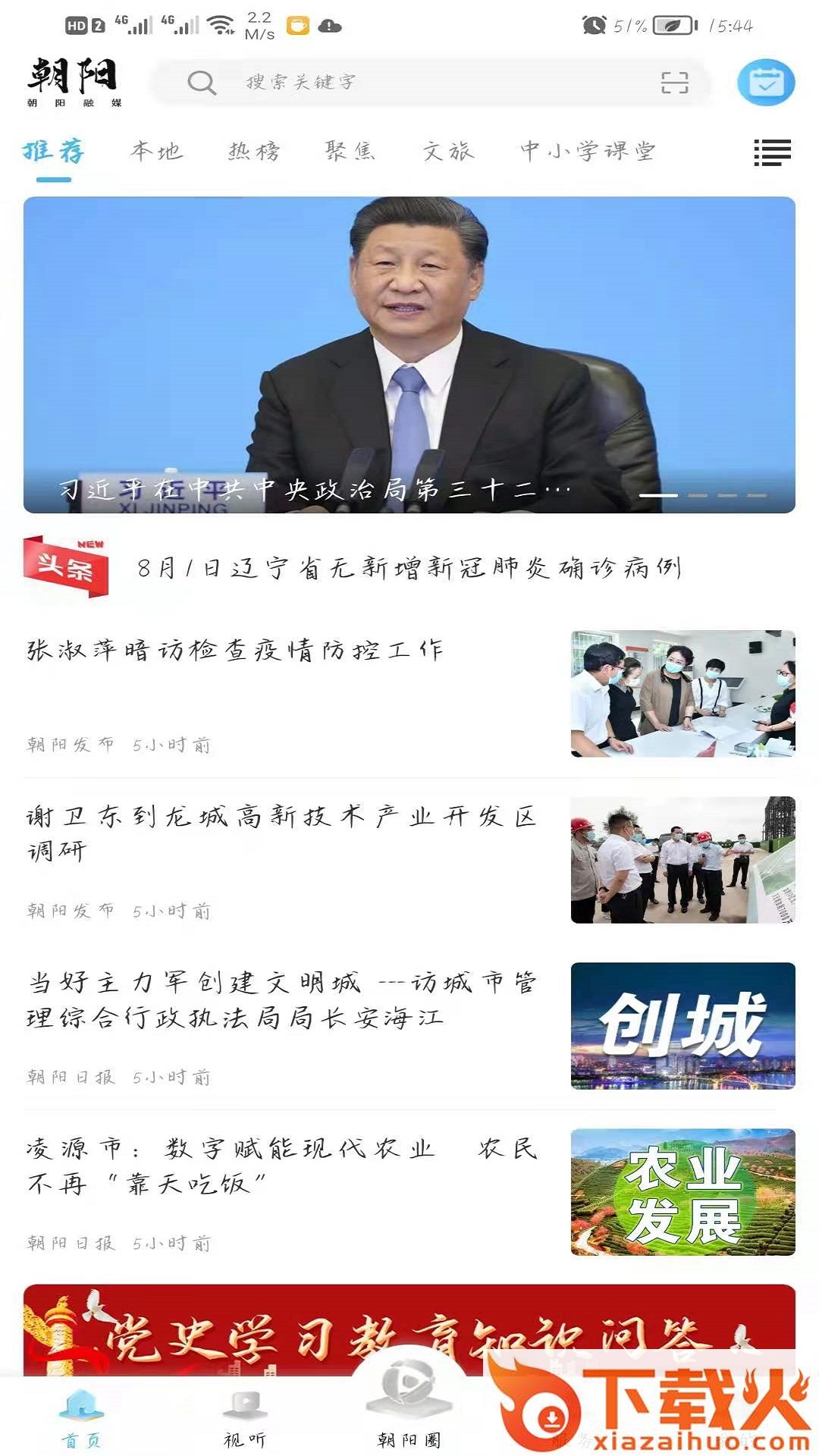Read 凌源市：数字赋能现代农业 article
Screen dimensions: 819x1456
[282, 1166]
